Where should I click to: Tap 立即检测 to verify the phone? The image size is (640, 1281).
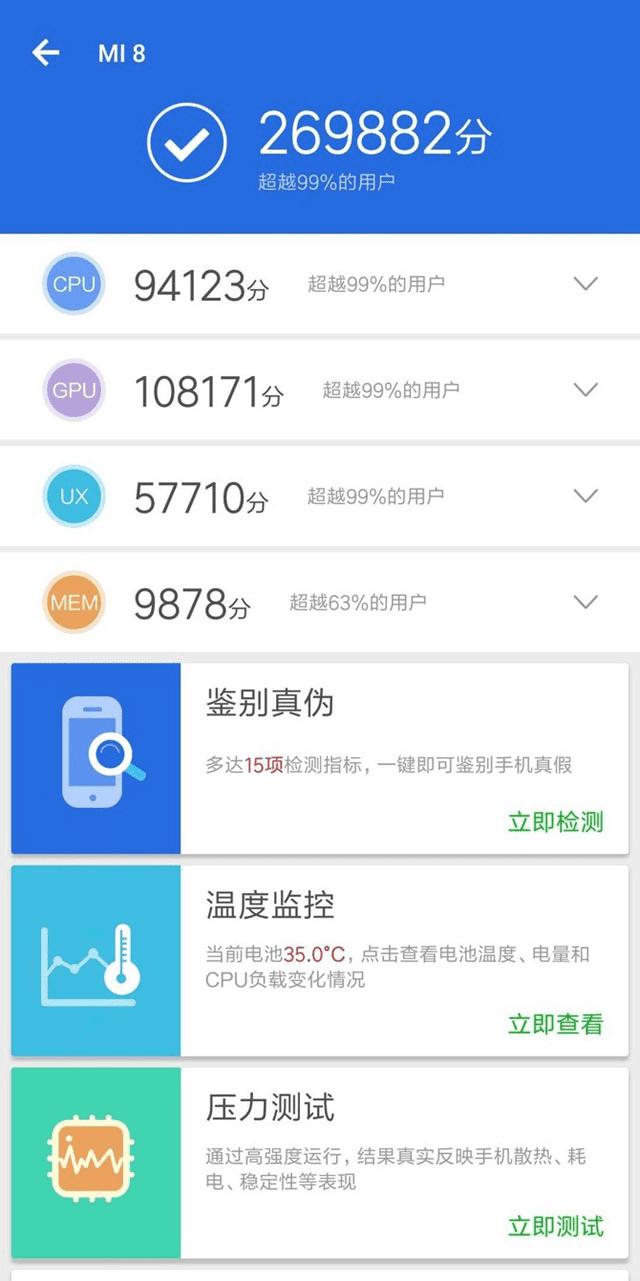tap(555, 822)
